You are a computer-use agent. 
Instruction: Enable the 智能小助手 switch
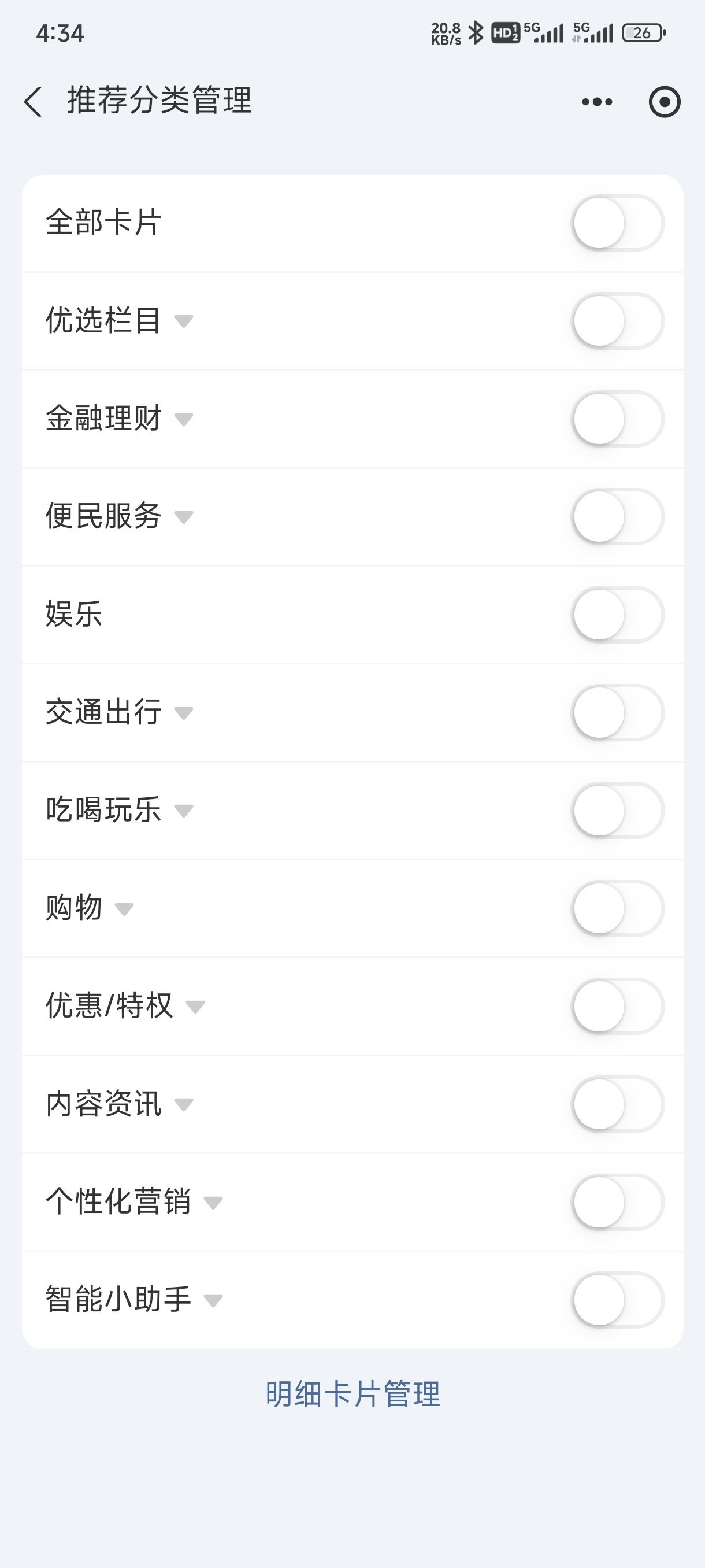pyautogui.click(x=617, y=1300)
